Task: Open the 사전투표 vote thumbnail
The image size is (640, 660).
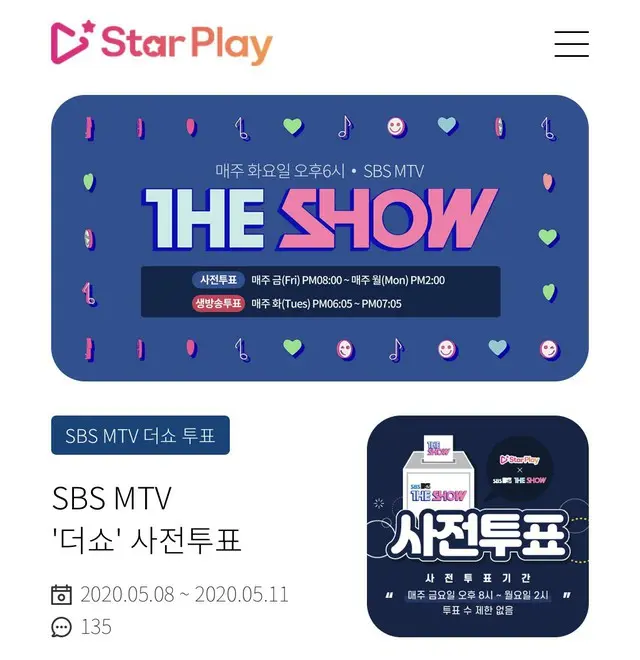Action: 477,526
